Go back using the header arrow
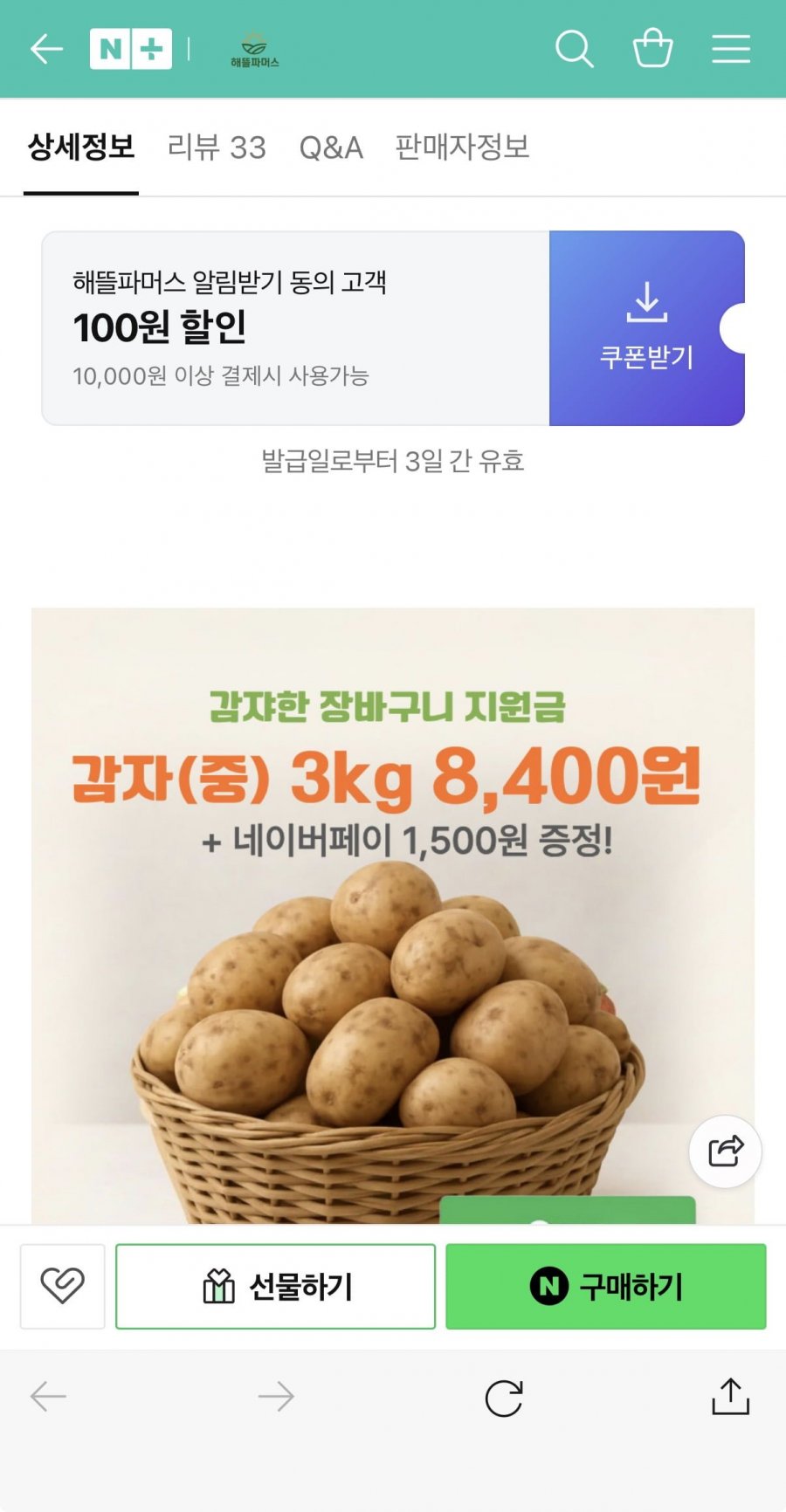 click(x=46, y=49)
